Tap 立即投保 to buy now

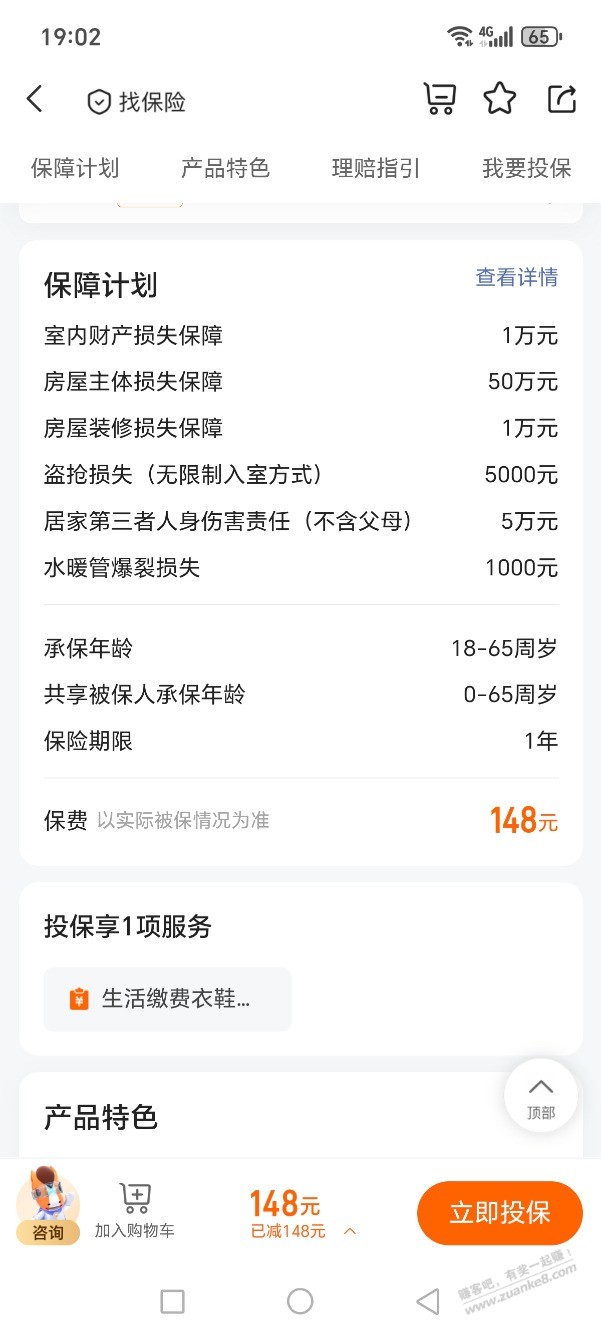[499, 1213]
